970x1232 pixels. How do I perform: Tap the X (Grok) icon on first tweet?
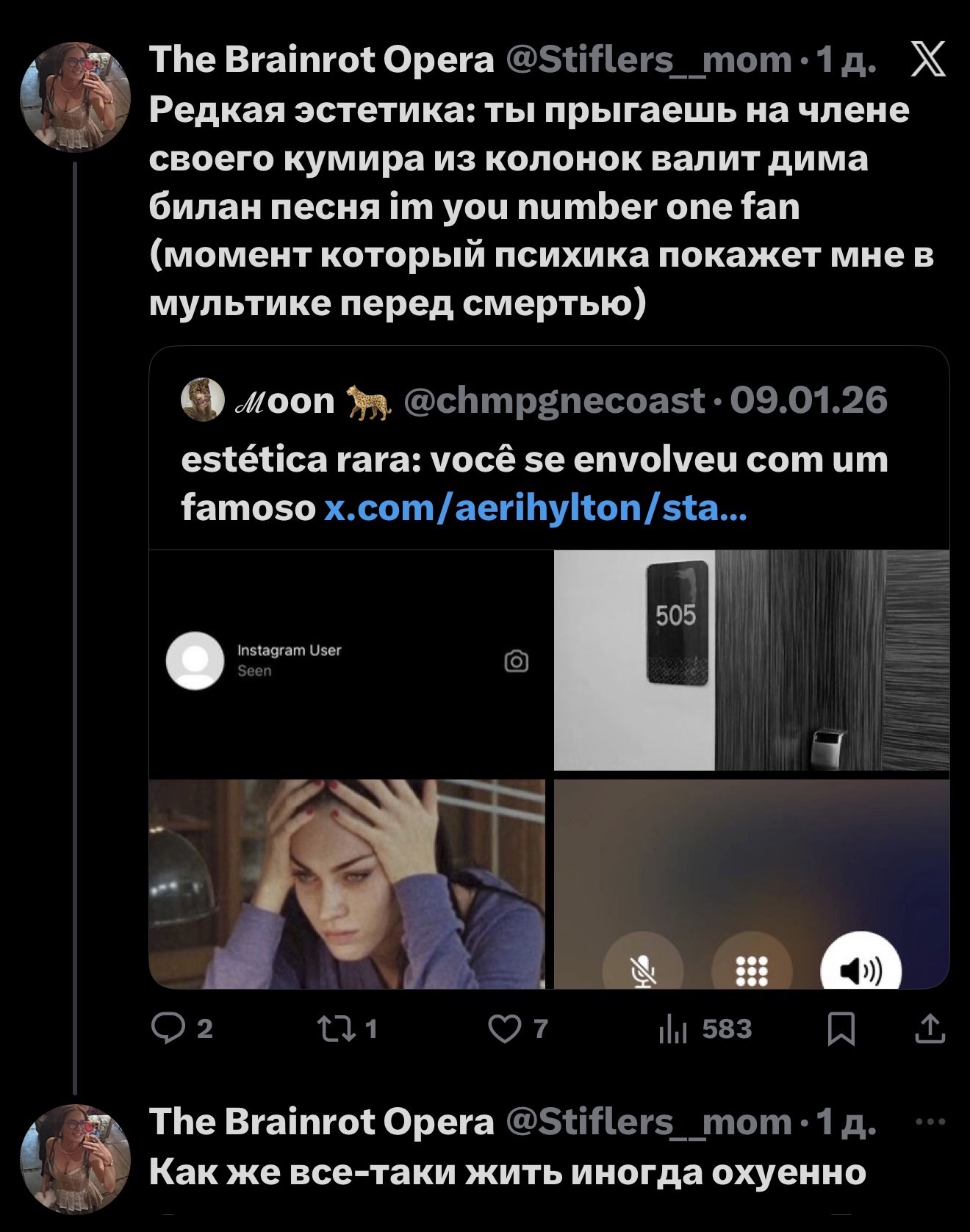928,60
